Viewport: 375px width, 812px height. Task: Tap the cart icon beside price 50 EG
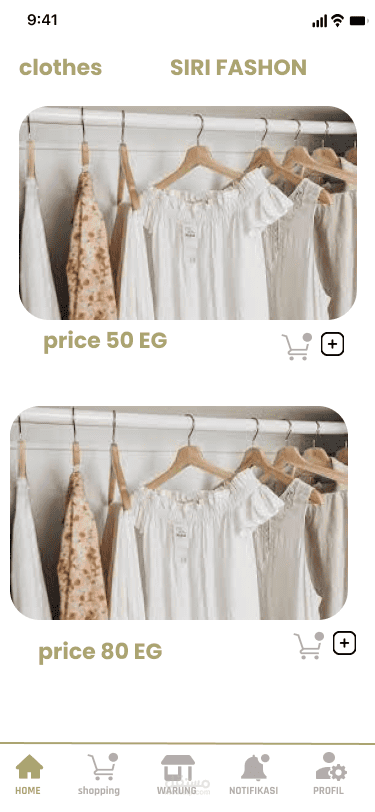click(297, 346)
